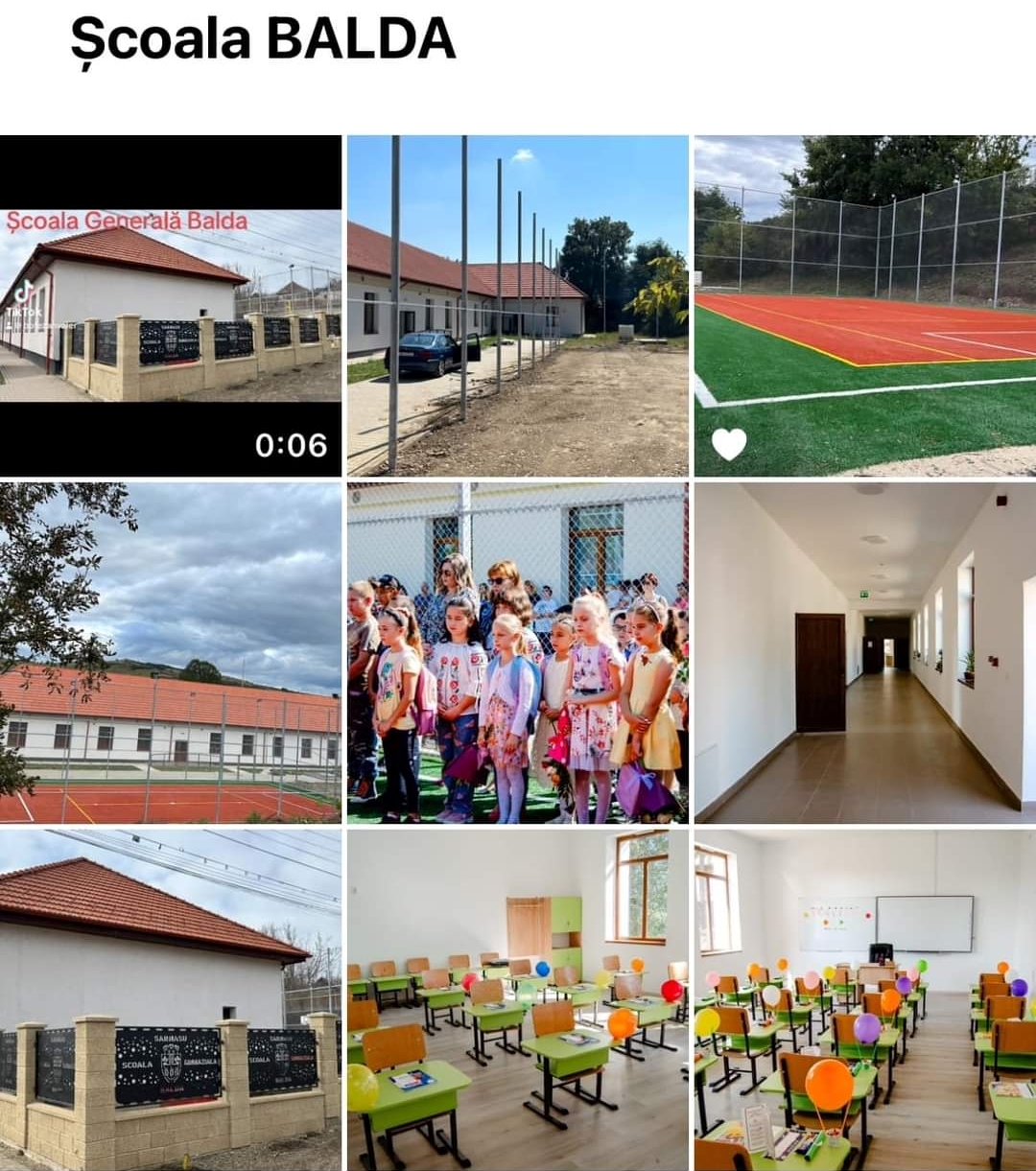Open photo of fence poles and parked car

517,305
